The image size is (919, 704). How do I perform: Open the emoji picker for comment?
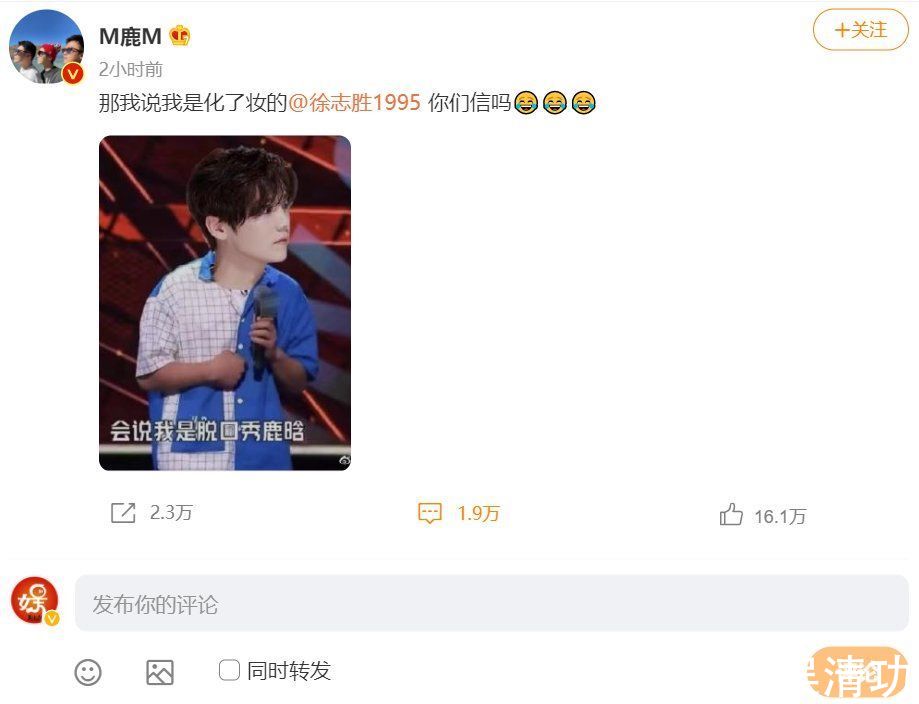pyautogui.click(x=88, y=672)
